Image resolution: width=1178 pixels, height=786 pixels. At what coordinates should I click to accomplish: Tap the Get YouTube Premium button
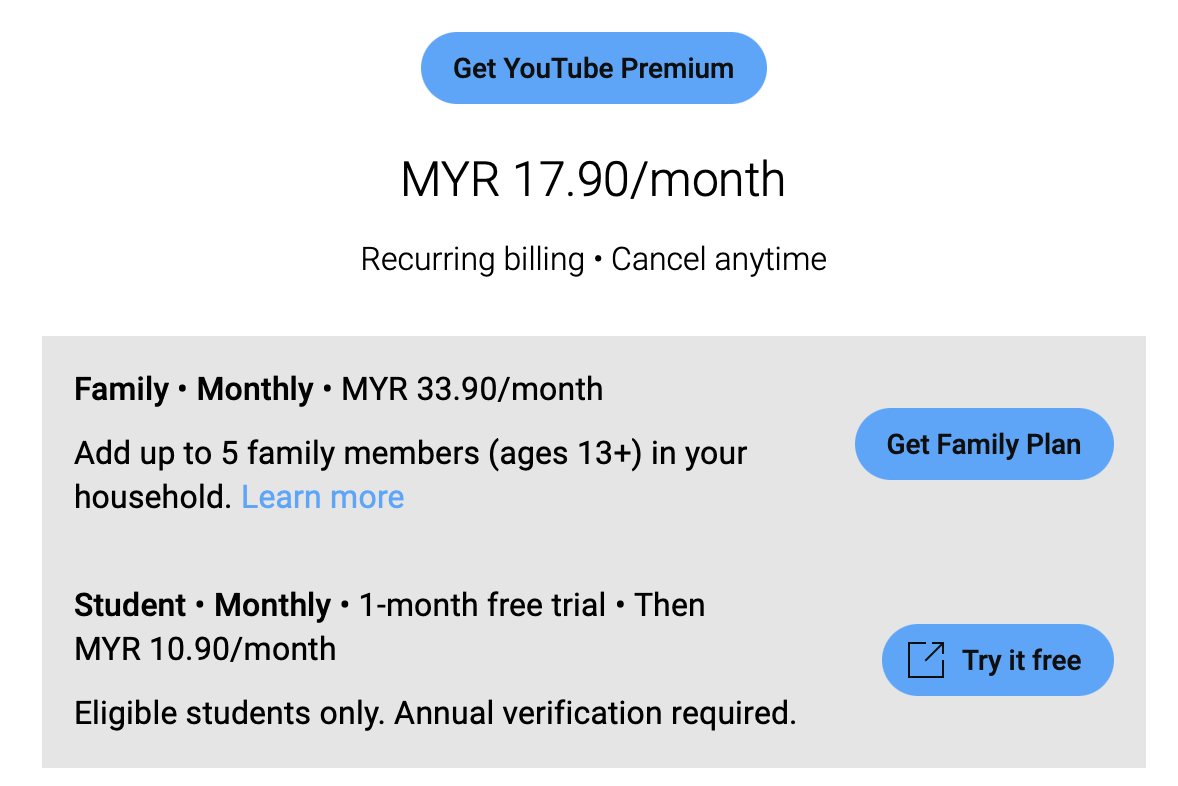pos(593,68)
